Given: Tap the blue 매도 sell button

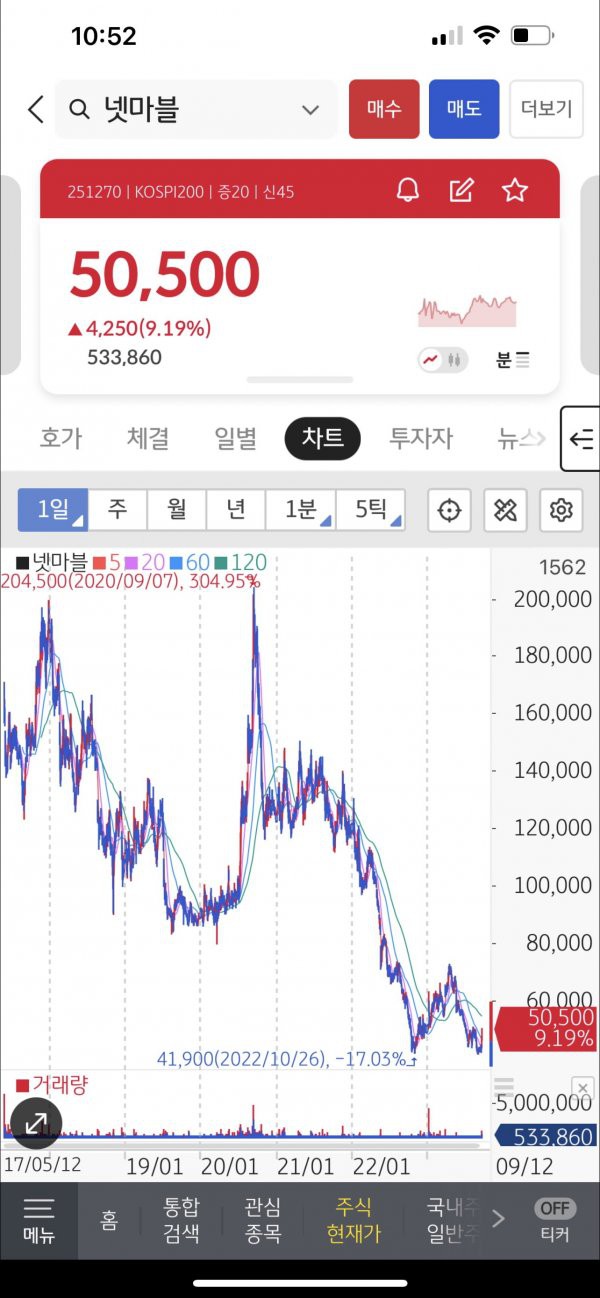Looking at the screenshot, I should pyautogui.click(x=464, y=109).
